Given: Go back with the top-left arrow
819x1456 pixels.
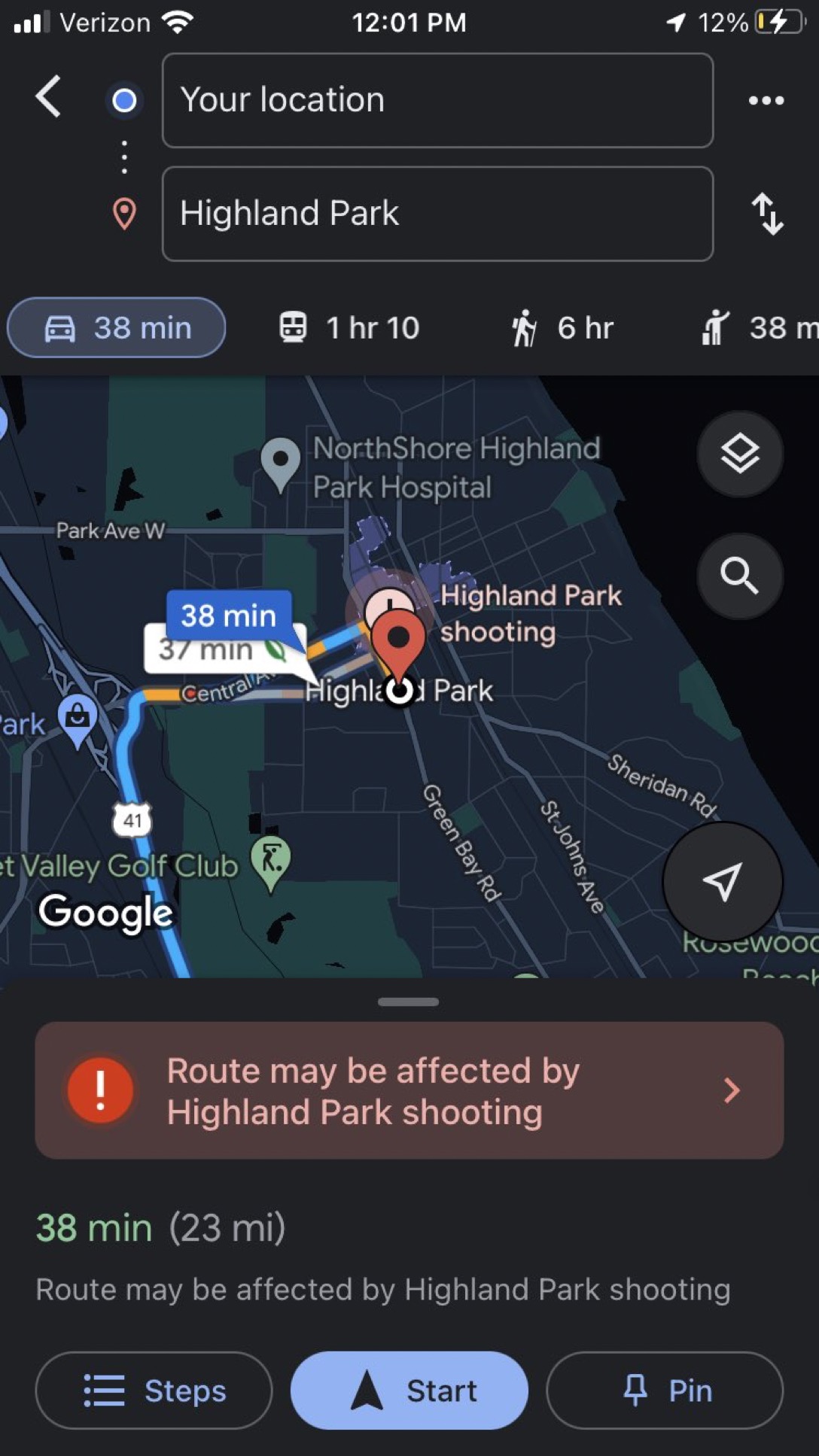Looking at the screenshot, I should 48,97.
